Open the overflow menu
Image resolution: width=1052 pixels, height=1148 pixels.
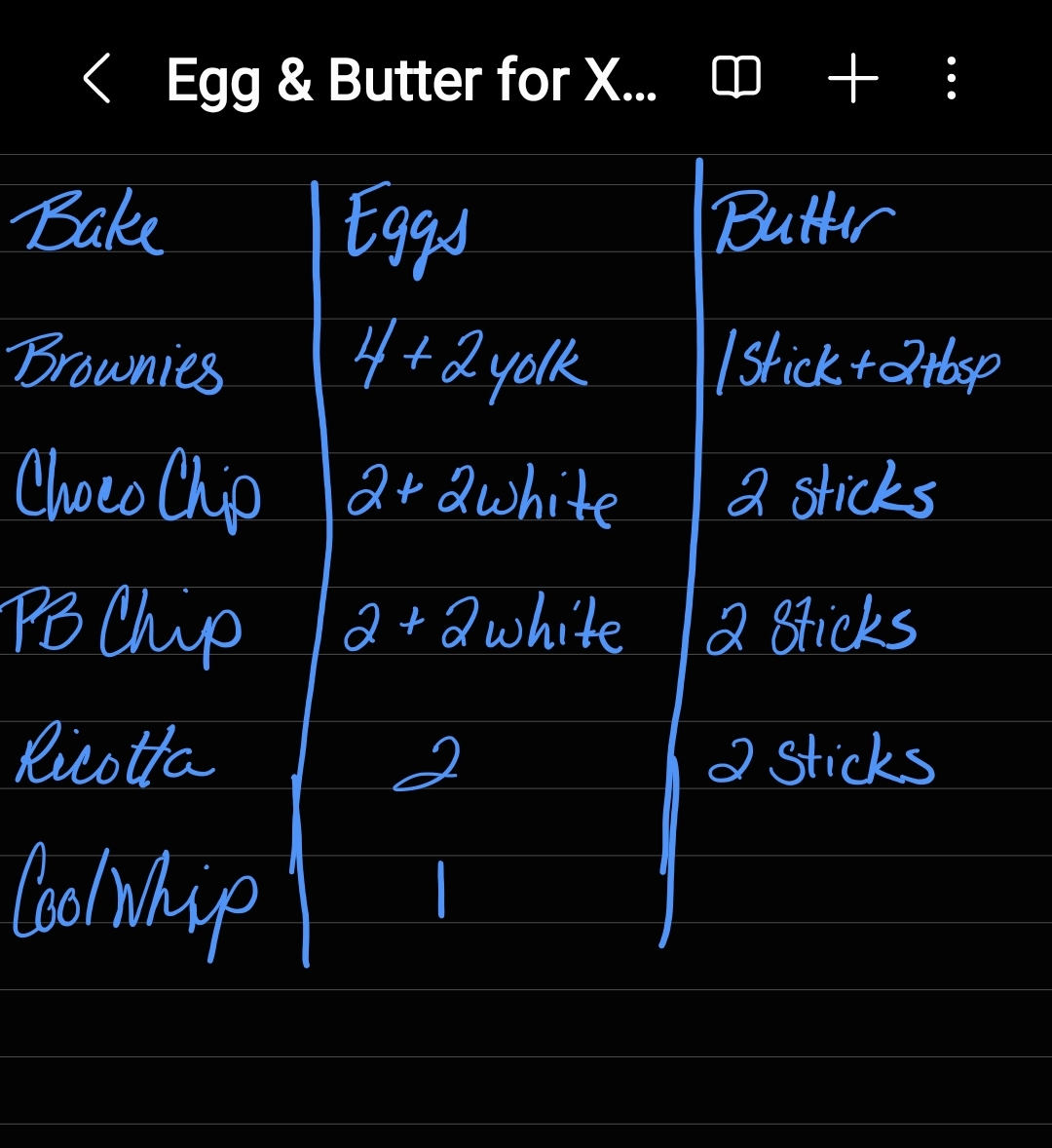951,78
